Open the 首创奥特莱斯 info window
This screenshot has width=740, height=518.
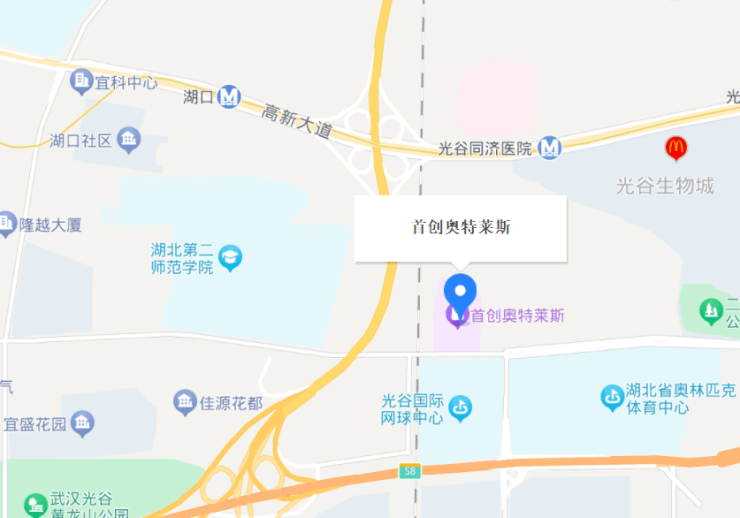[461, 228]
